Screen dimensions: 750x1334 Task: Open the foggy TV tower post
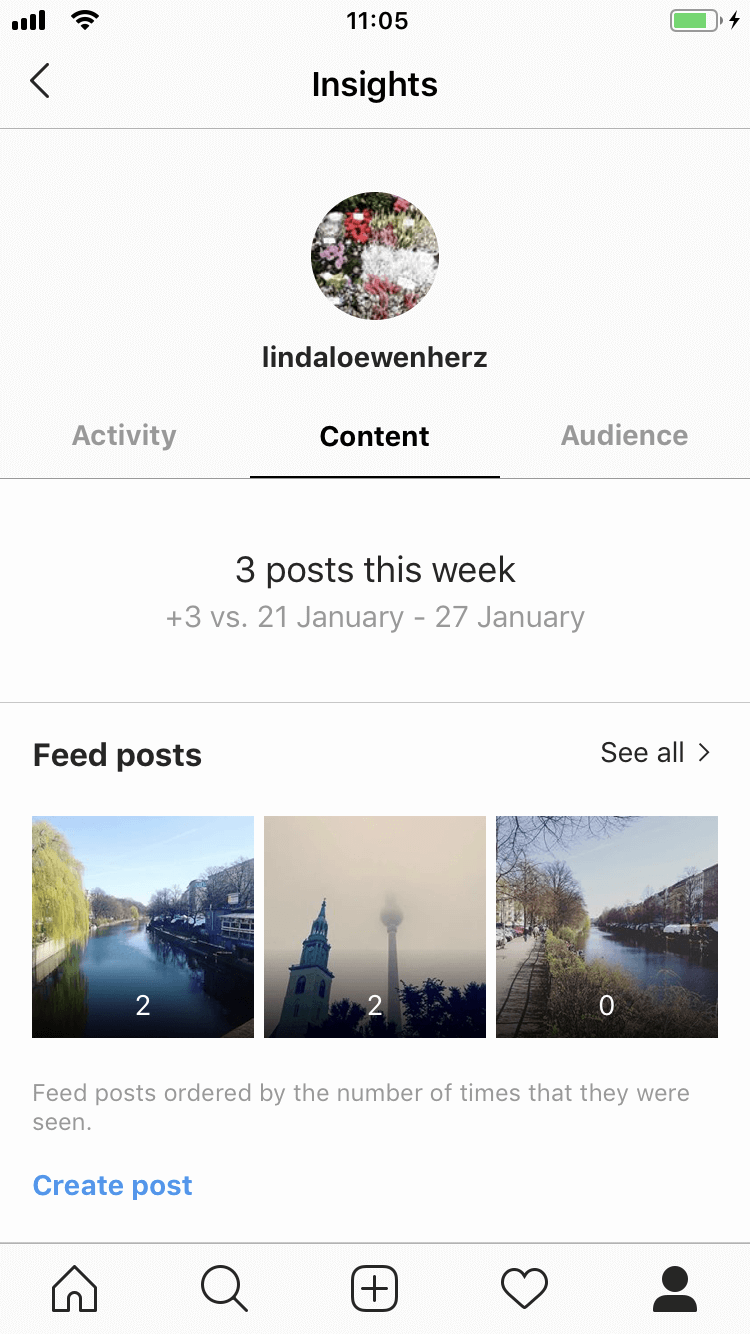[375, 927]
